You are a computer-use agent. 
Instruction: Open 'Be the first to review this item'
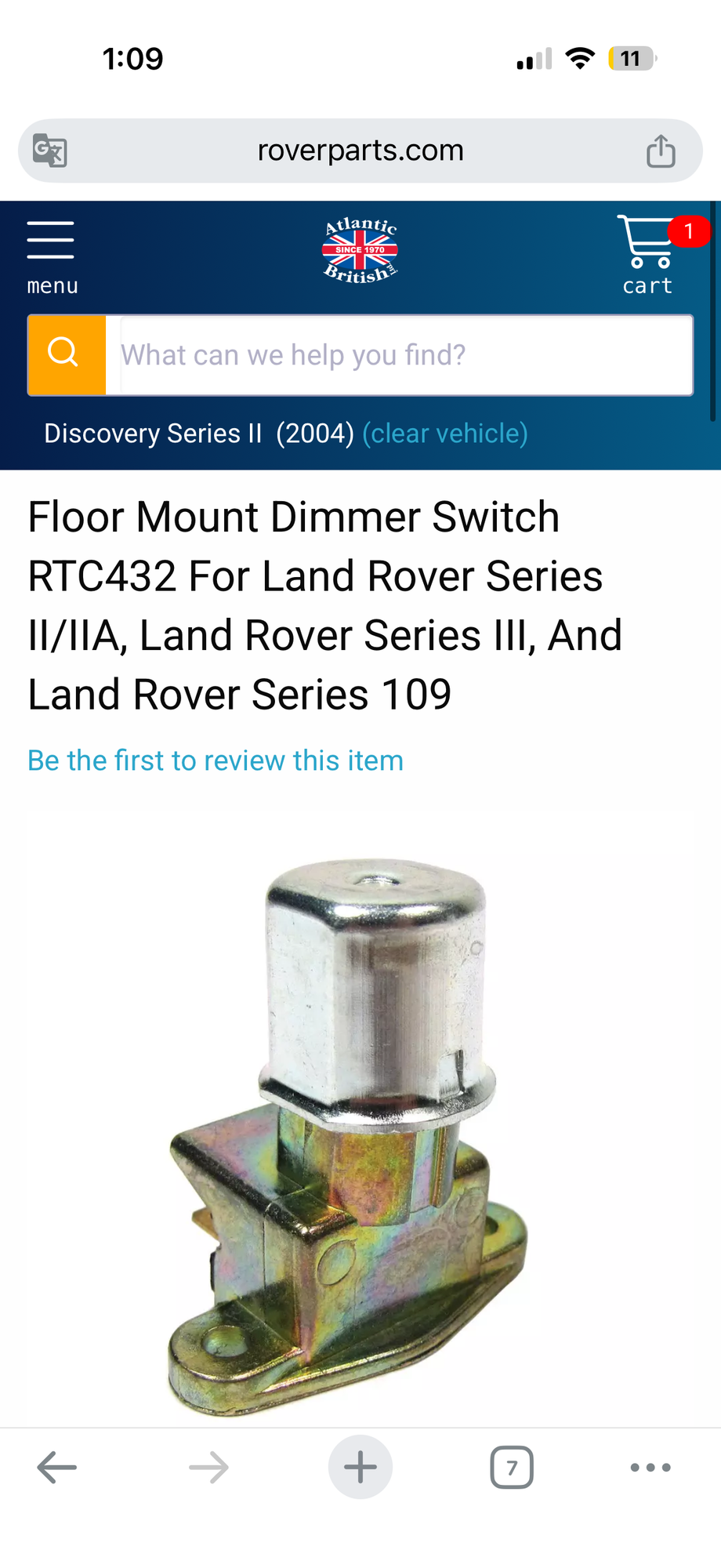(216, 760)
